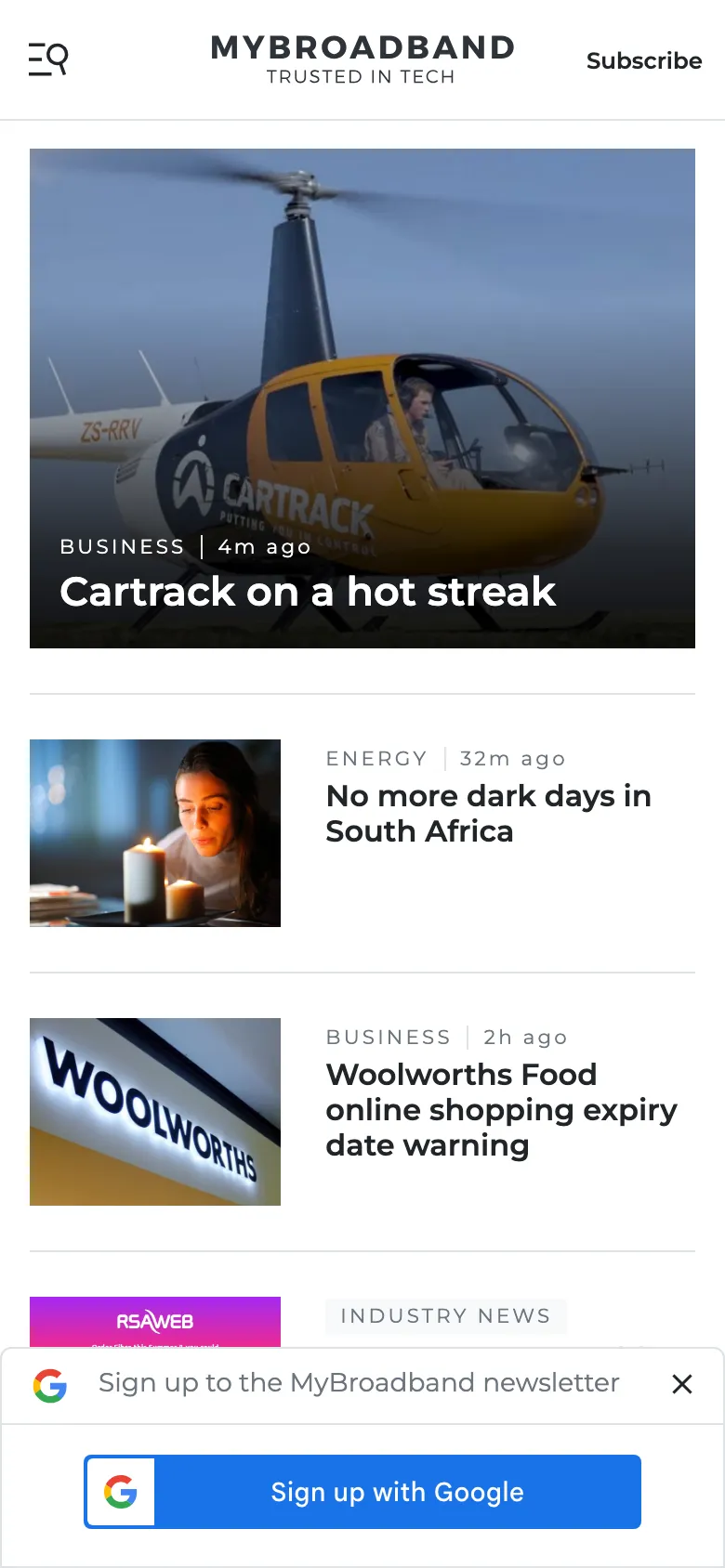725x1568 pixels.
Task: Open the Cartrack on a hot streak article
Action: click(x=308, y=592)
